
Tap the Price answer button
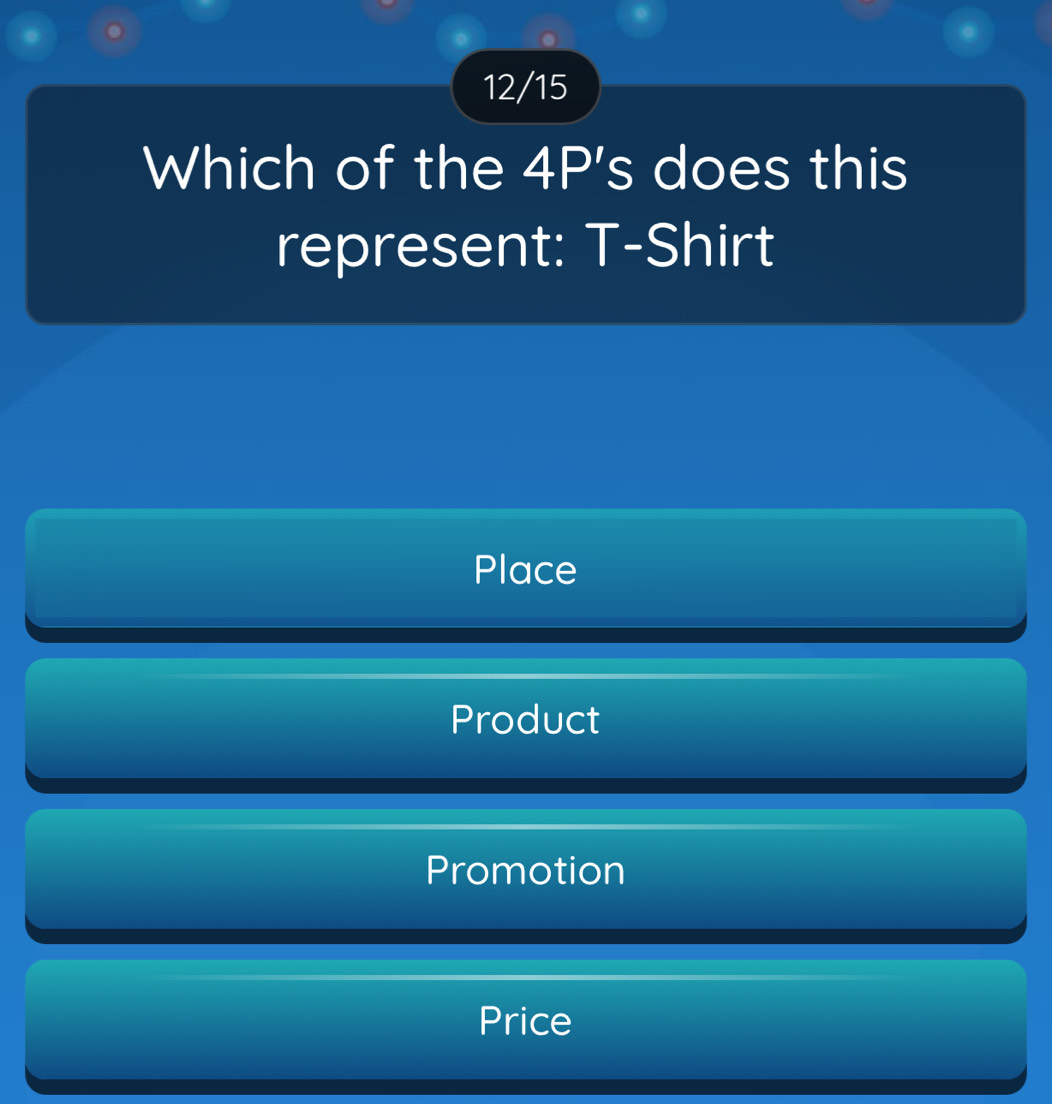(526, 1021)
